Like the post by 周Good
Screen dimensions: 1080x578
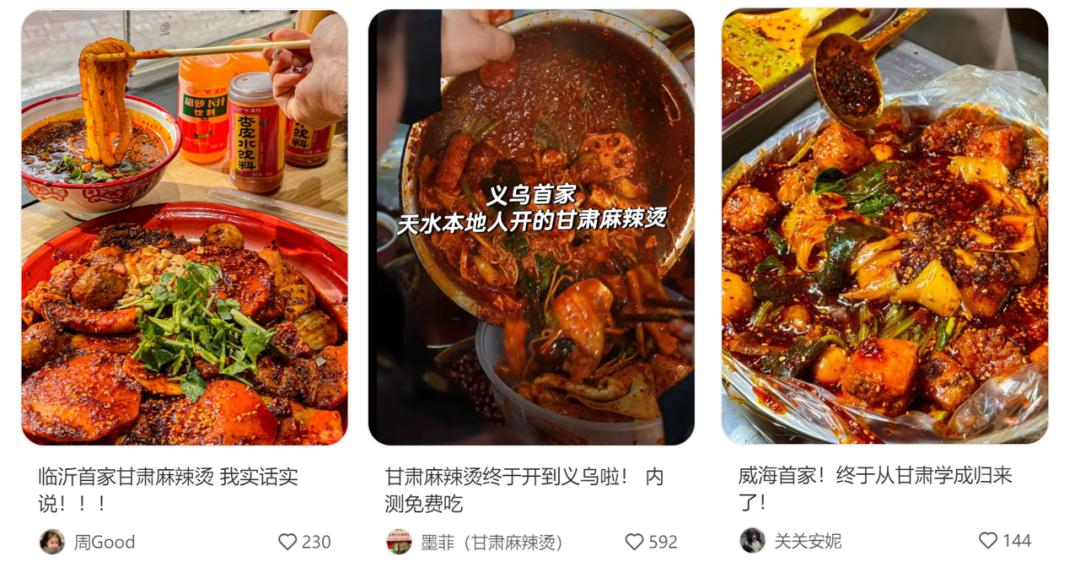[288, 542]
